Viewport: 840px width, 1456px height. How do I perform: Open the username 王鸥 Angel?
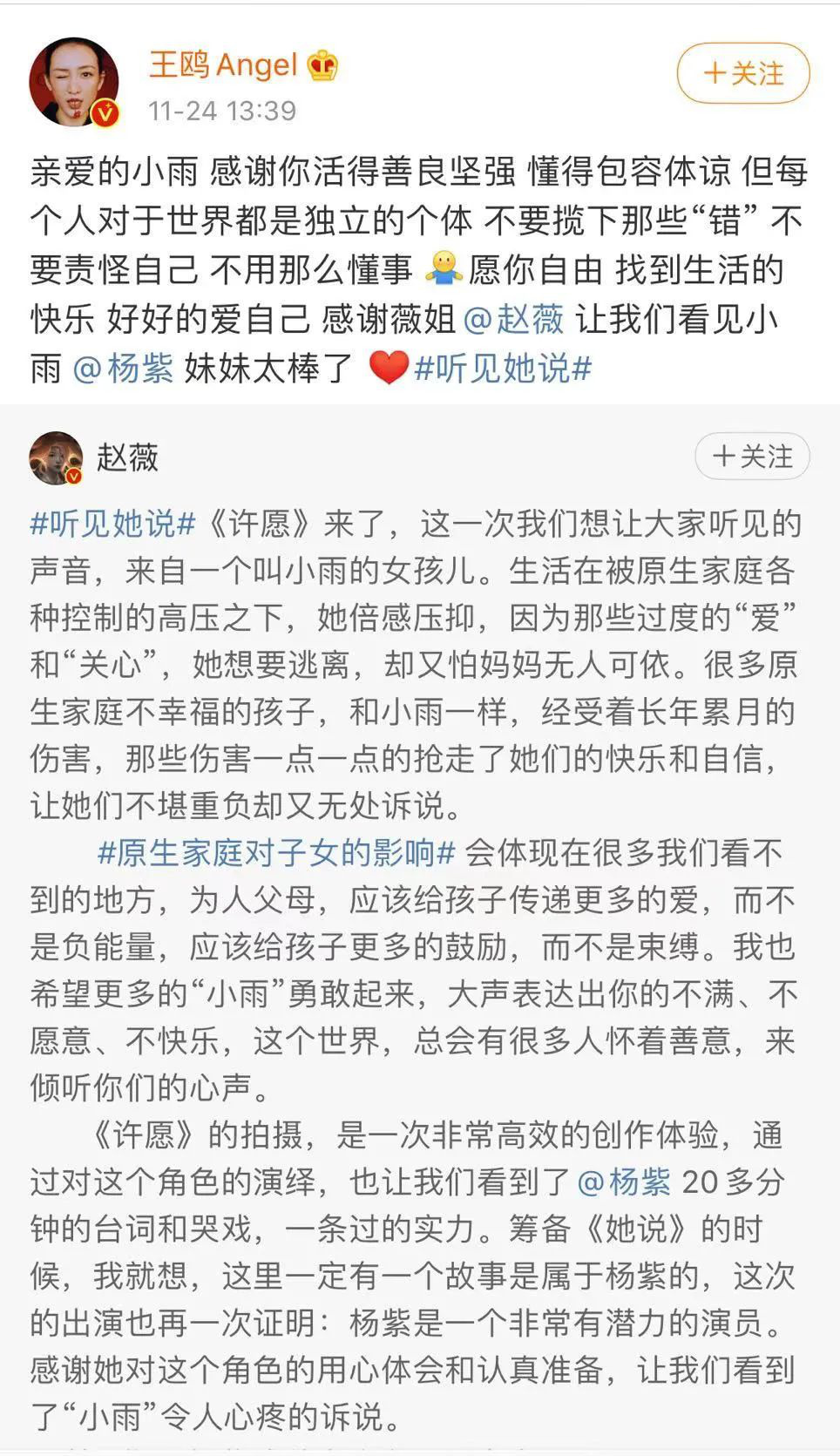tap(223, 64)
